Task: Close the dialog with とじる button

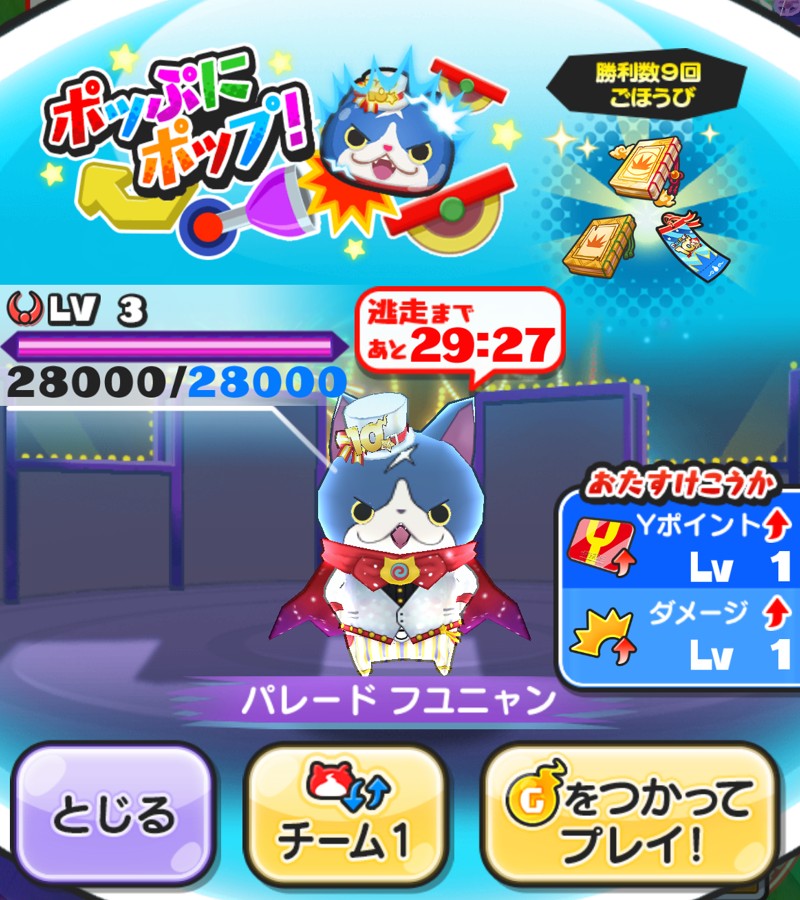Action: [x=113, y=817]
